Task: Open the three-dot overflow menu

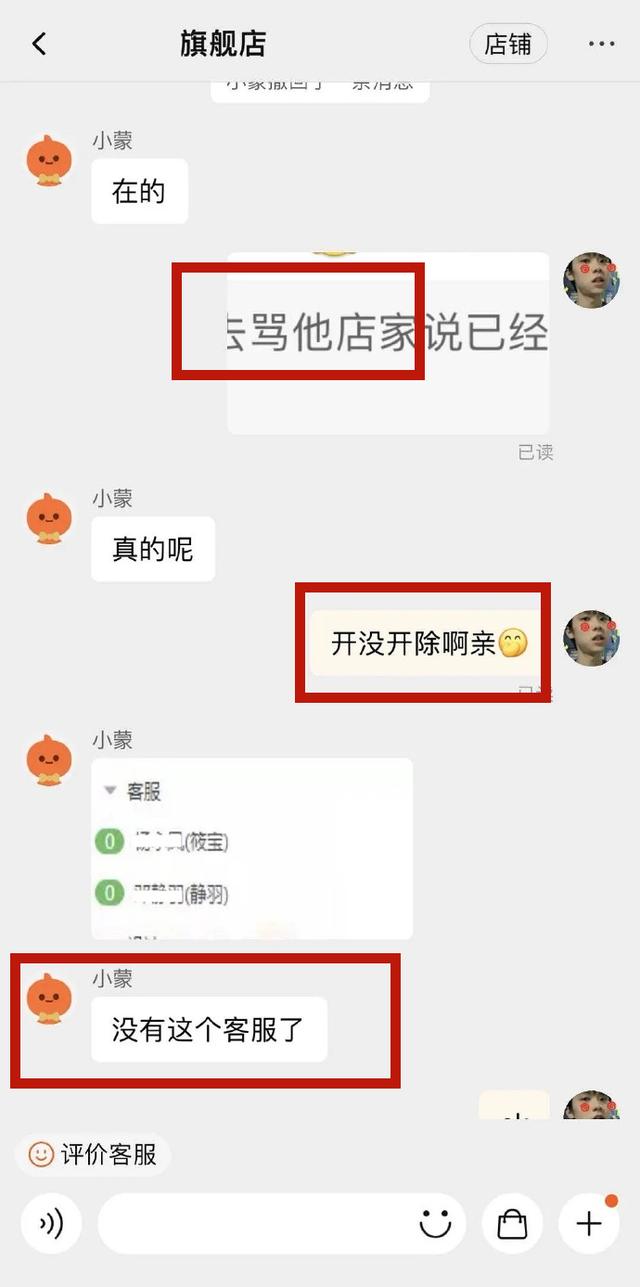Action: 601,44
